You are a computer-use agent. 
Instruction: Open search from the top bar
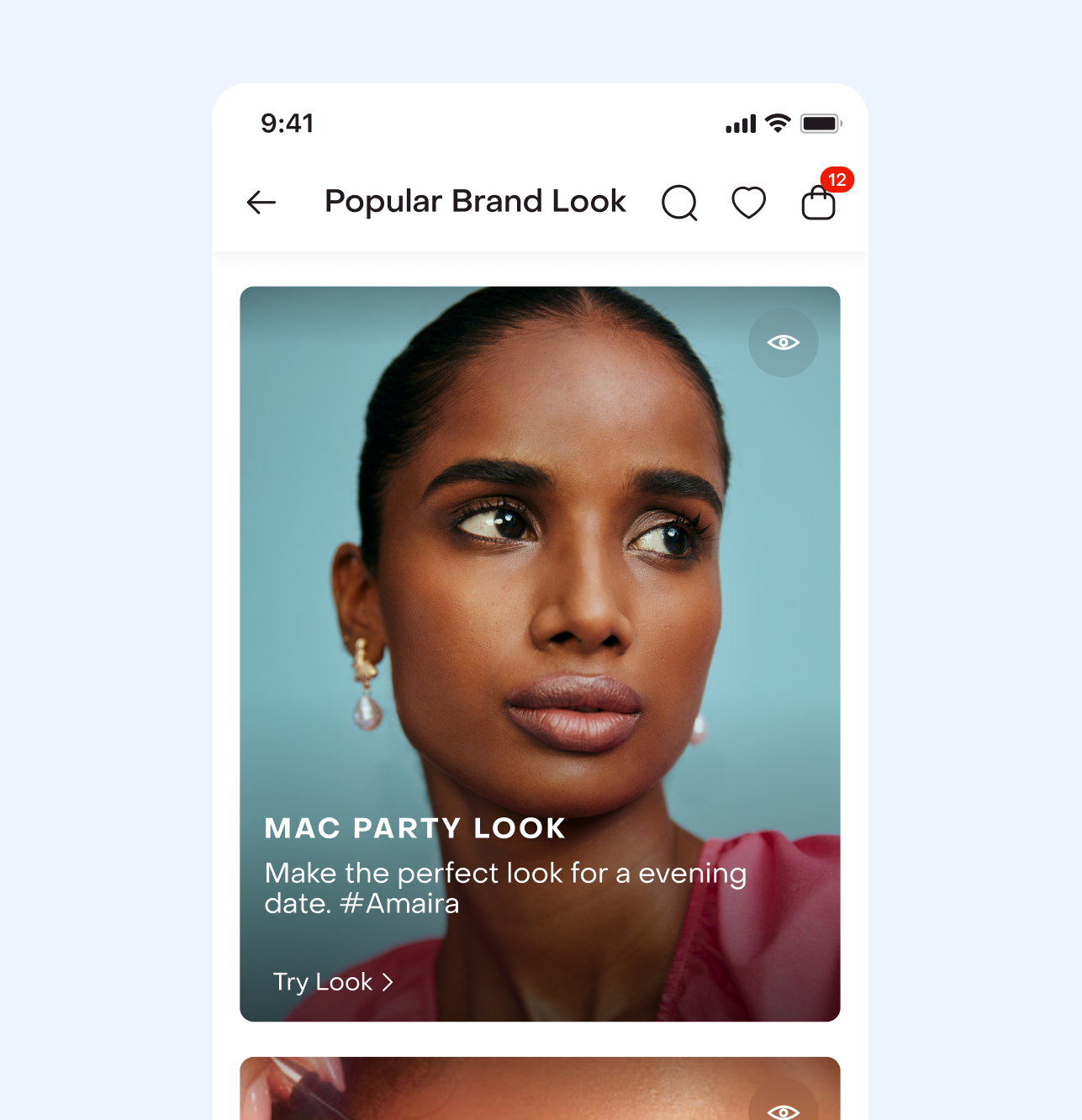coord(679,203)
